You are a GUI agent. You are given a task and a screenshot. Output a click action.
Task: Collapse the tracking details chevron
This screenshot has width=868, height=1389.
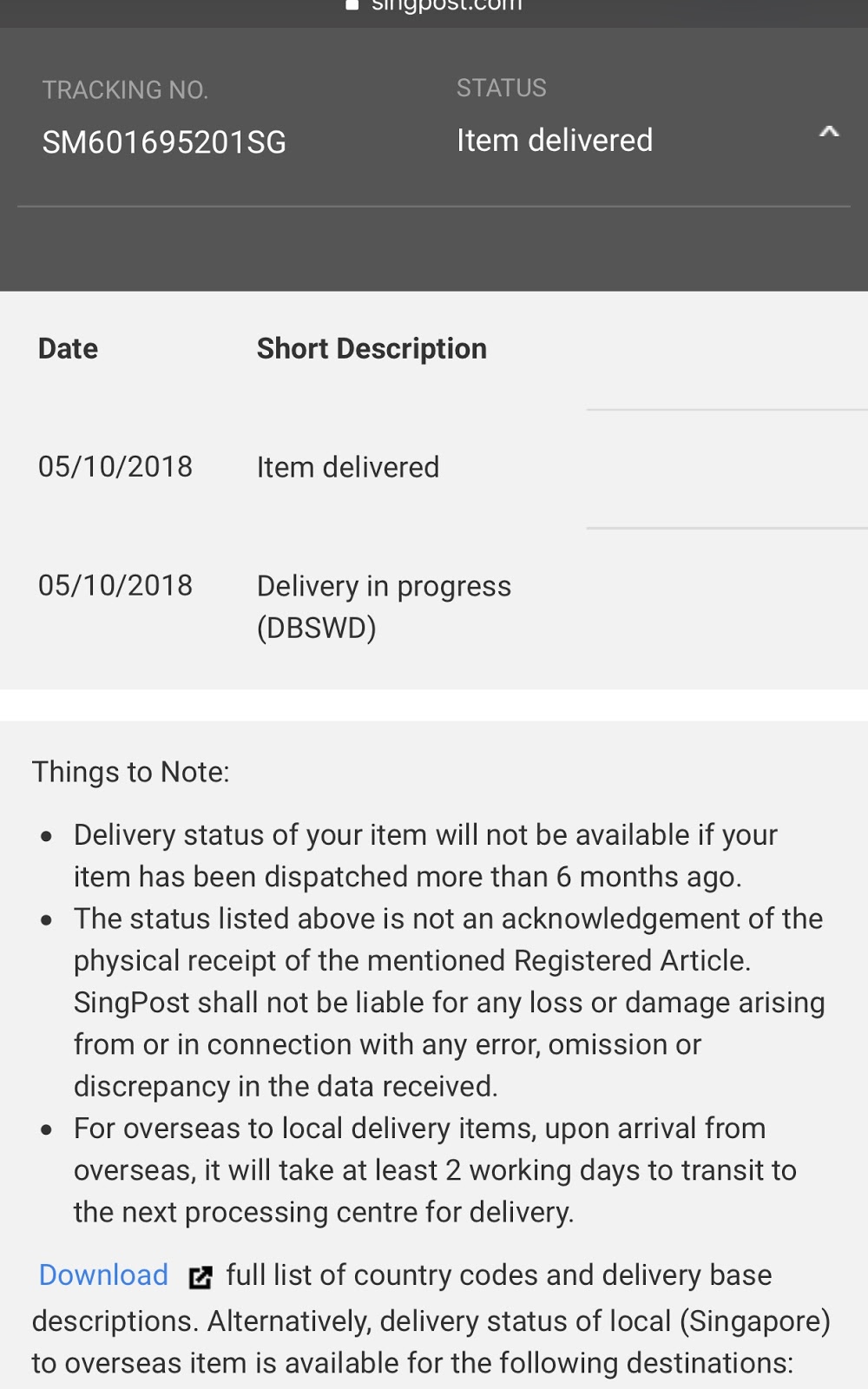coord(829,133)
